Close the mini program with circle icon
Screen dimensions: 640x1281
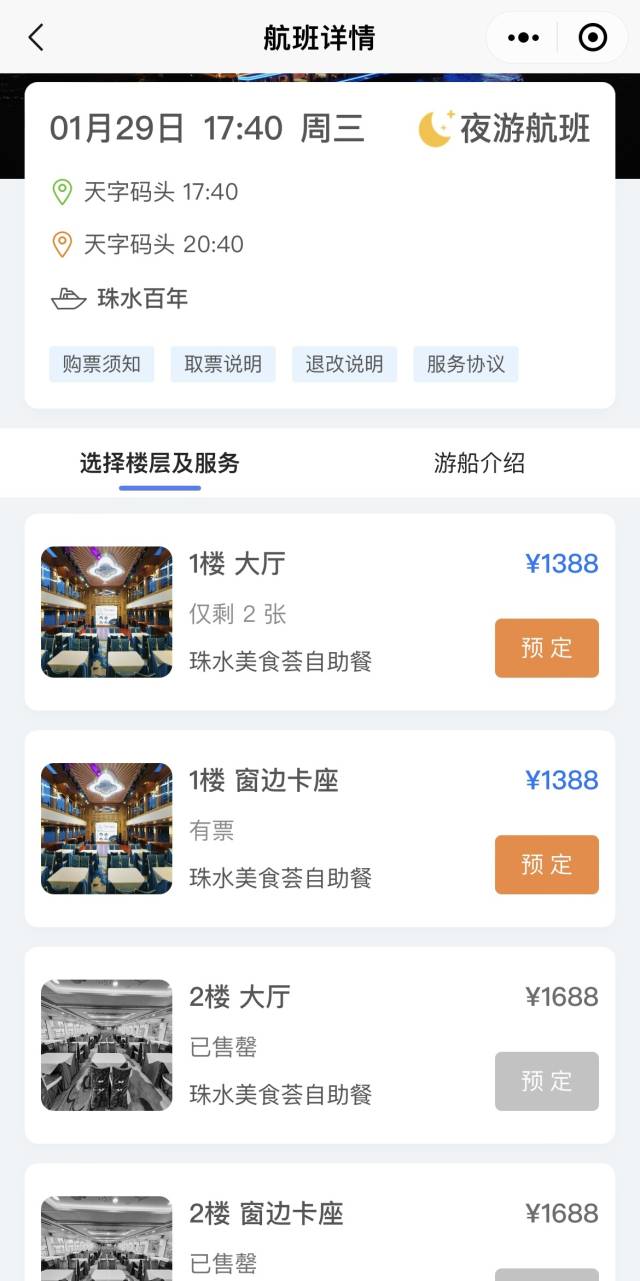593,38
